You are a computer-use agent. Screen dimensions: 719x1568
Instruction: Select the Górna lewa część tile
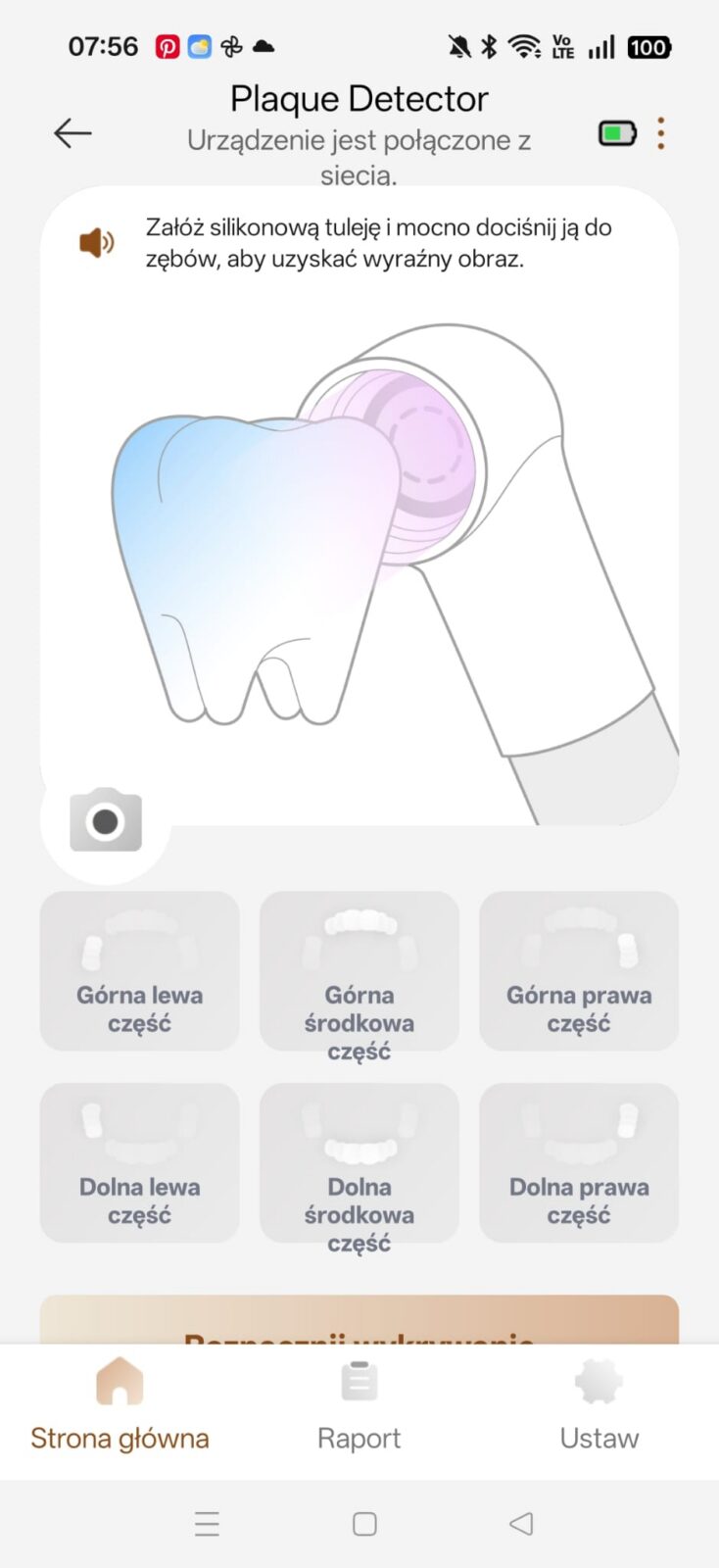click(139, 971)
